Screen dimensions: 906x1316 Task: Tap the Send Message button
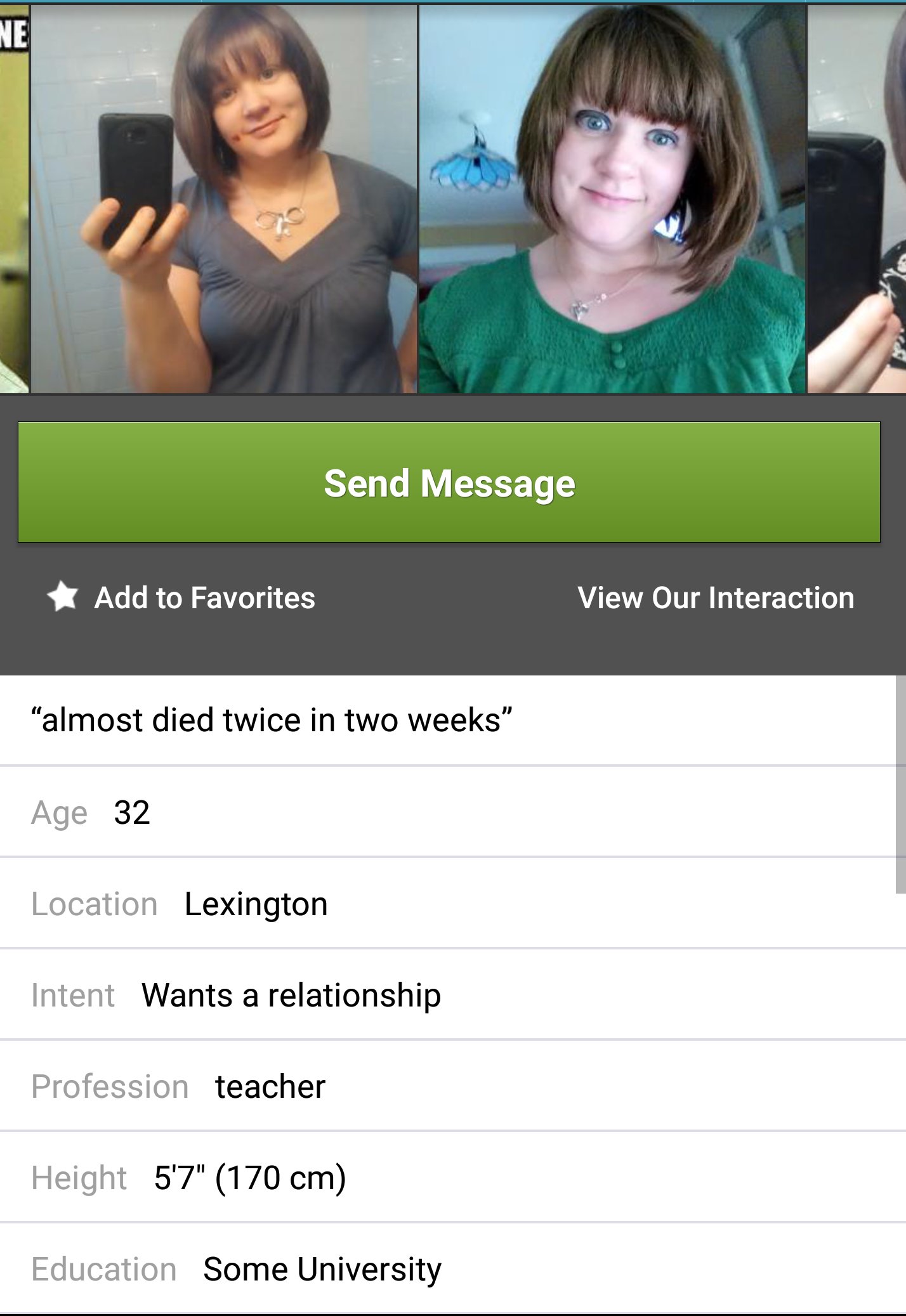click(449, 482)
